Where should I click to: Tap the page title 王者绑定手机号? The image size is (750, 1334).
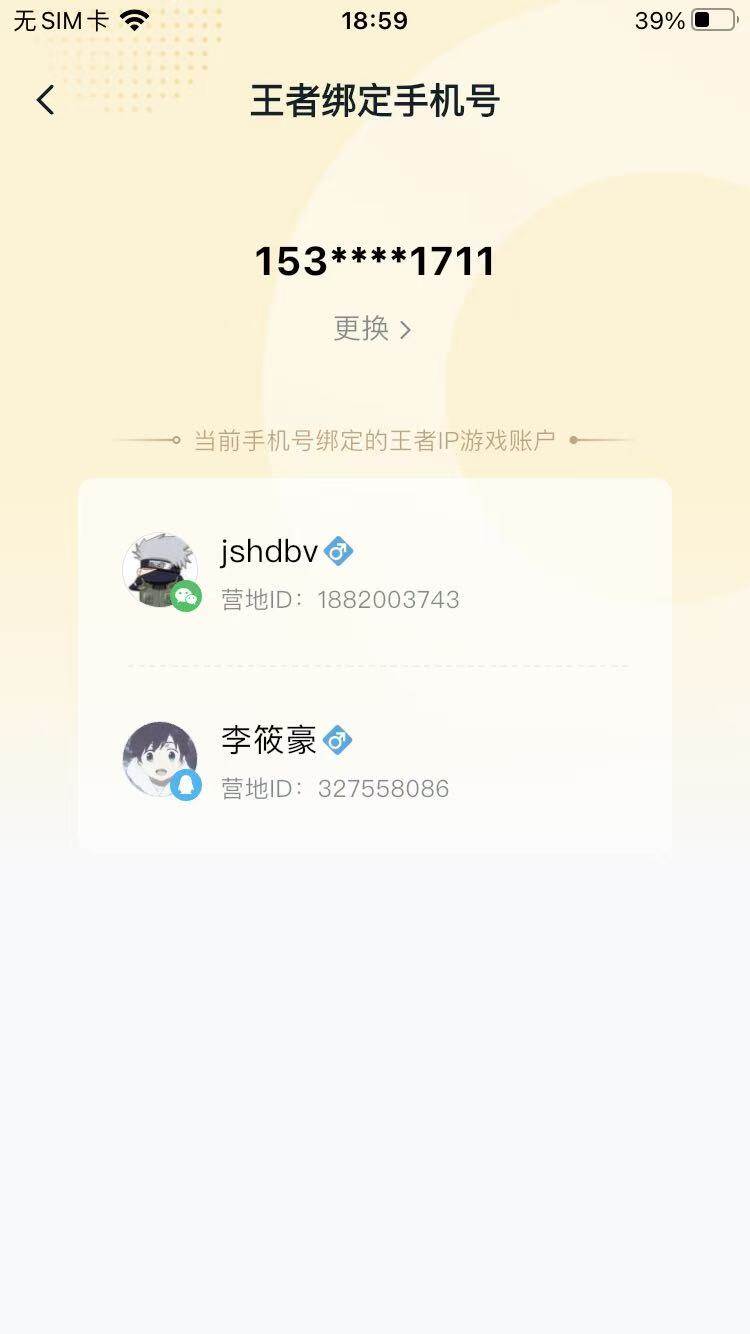[x=374, y=101]
